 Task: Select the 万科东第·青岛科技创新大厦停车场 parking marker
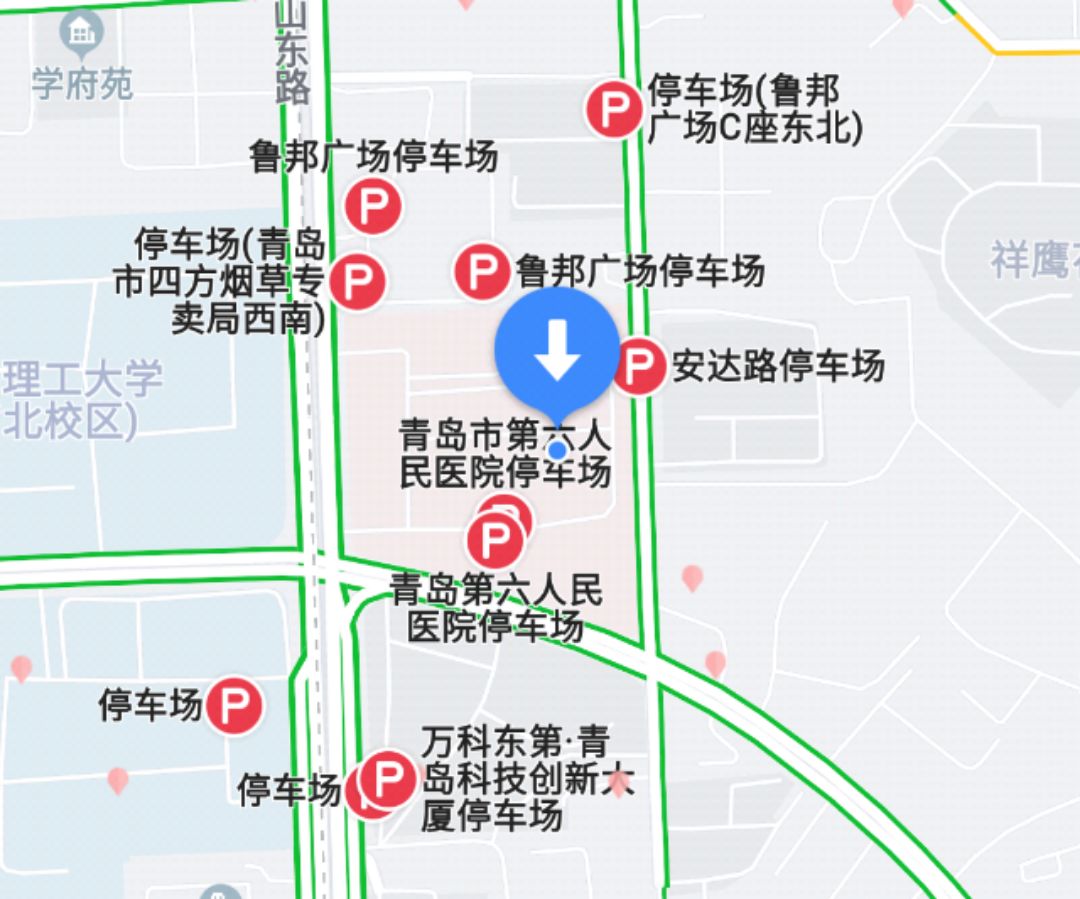pos(388,778)
